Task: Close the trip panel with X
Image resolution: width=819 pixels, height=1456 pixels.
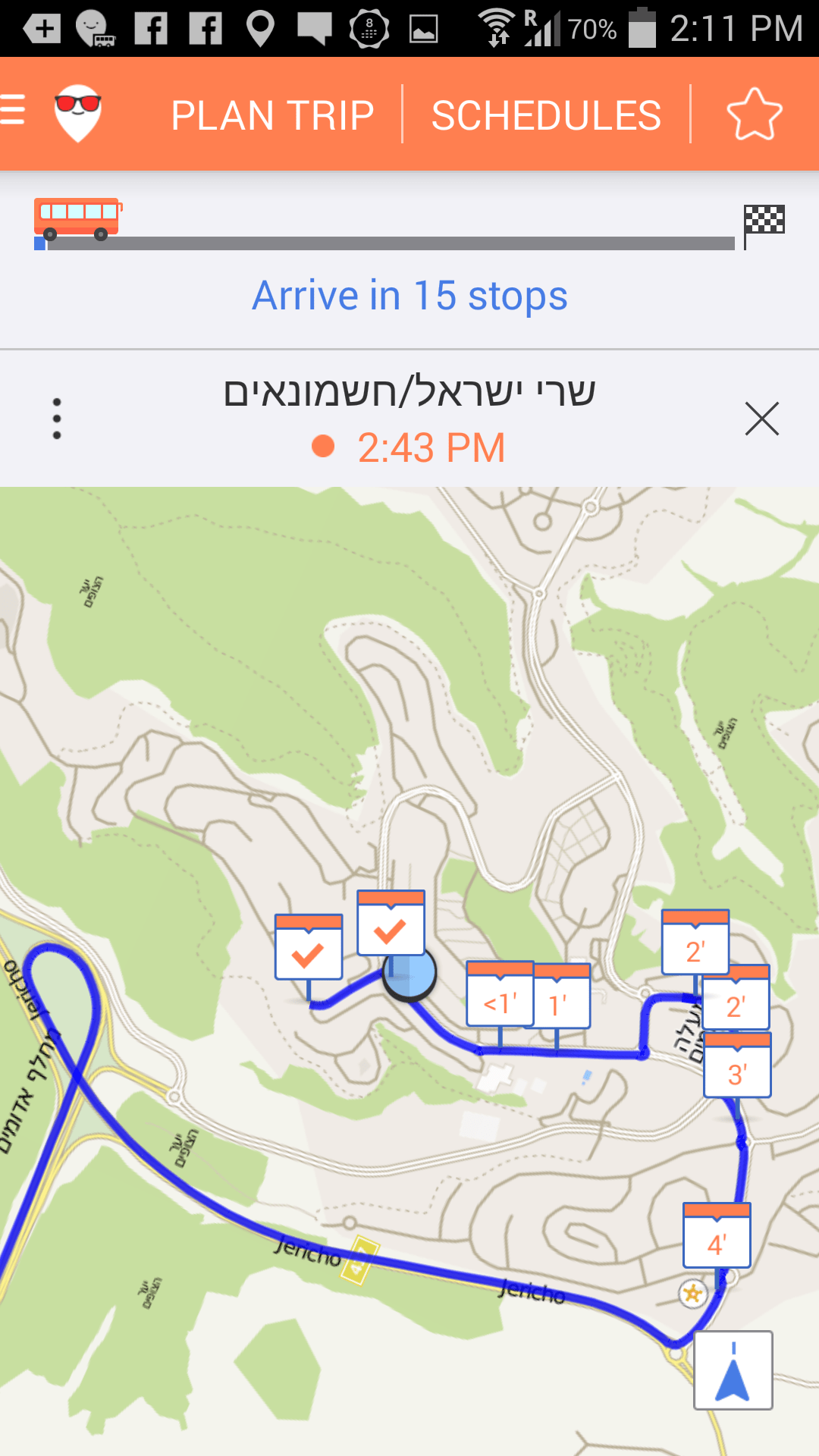Action: (761, 419)
